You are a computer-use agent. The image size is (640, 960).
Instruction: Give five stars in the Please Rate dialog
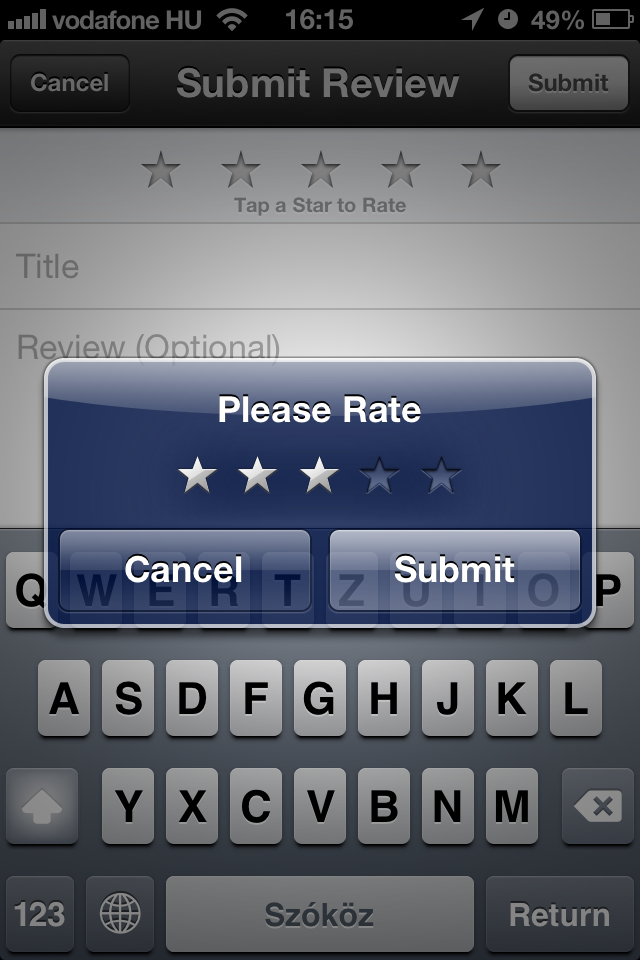coord(441,476)
